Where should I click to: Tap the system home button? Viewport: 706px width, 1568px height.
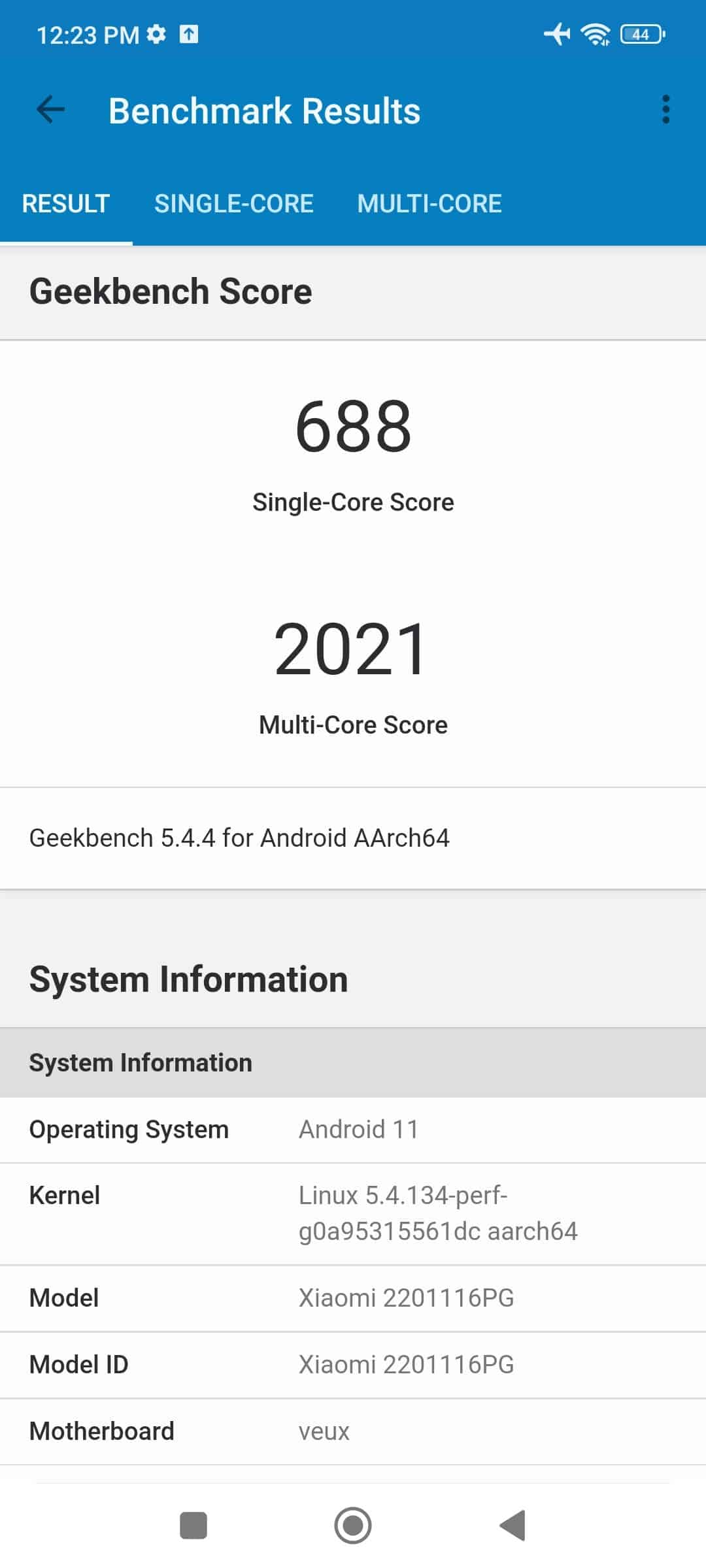(353, 1526)
